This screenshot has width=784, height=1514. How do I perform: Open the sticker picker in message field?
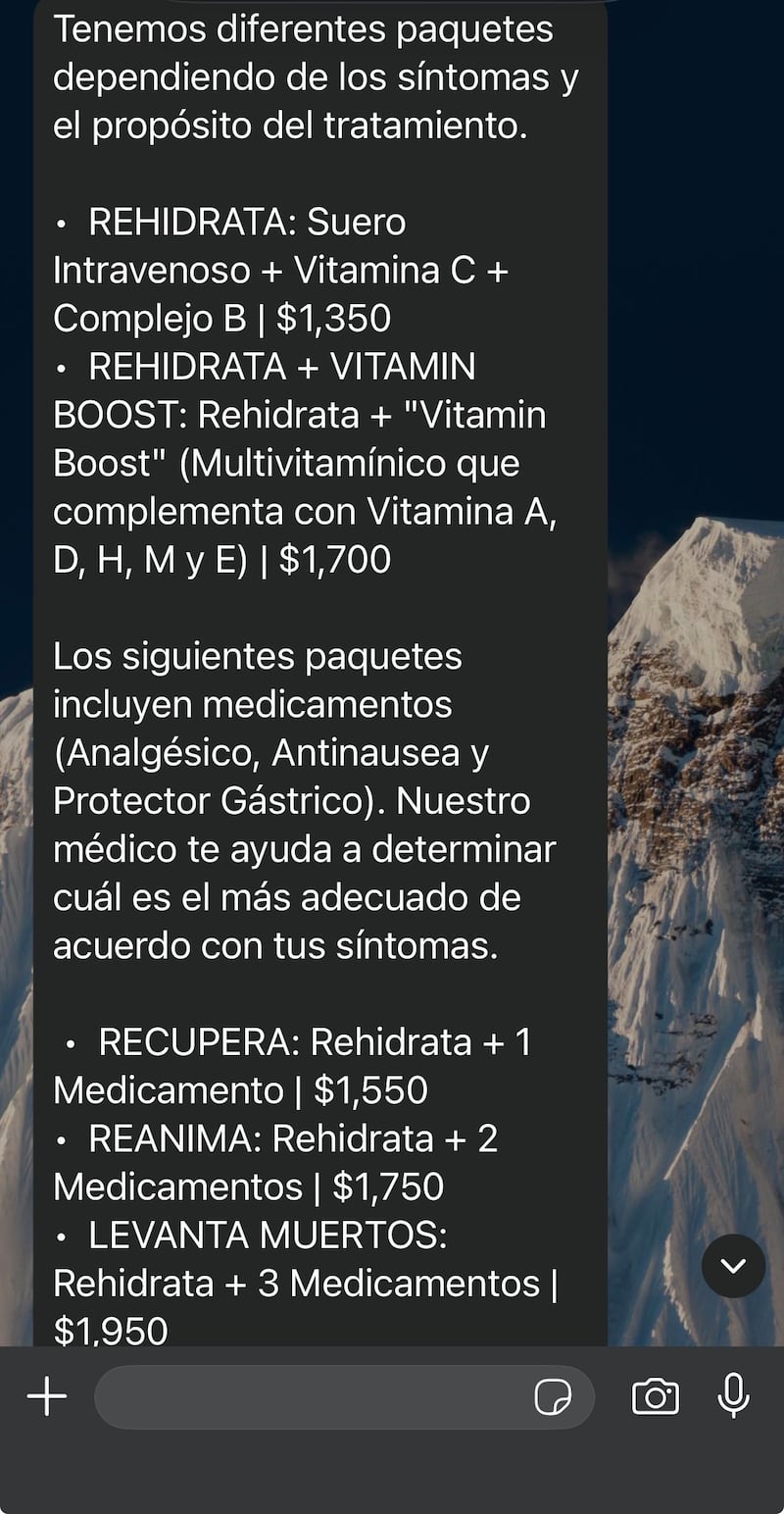click(554, 1396)
